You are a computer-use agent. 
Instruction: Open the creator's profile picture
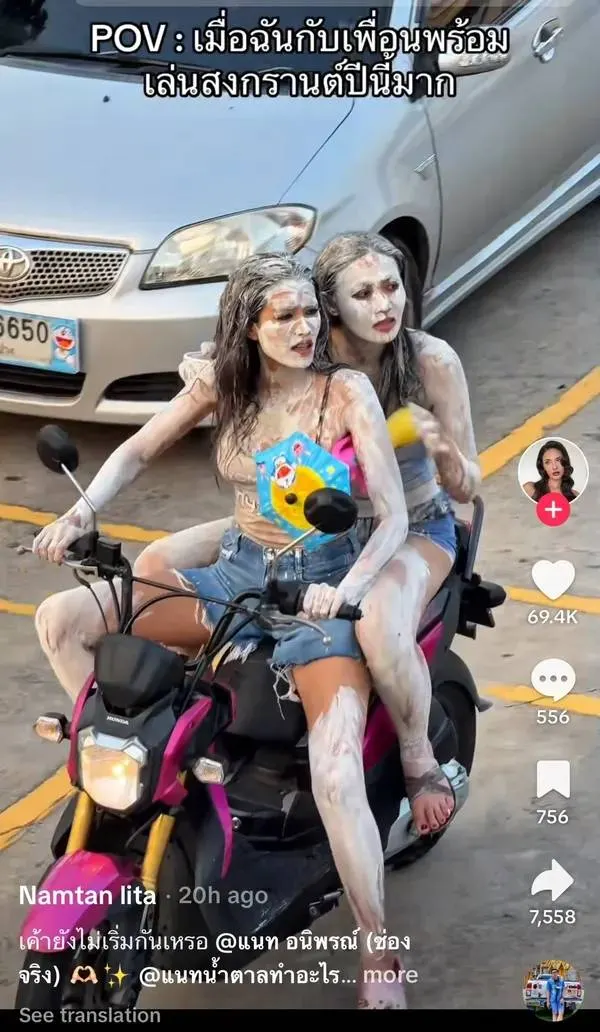coord(552,470)
